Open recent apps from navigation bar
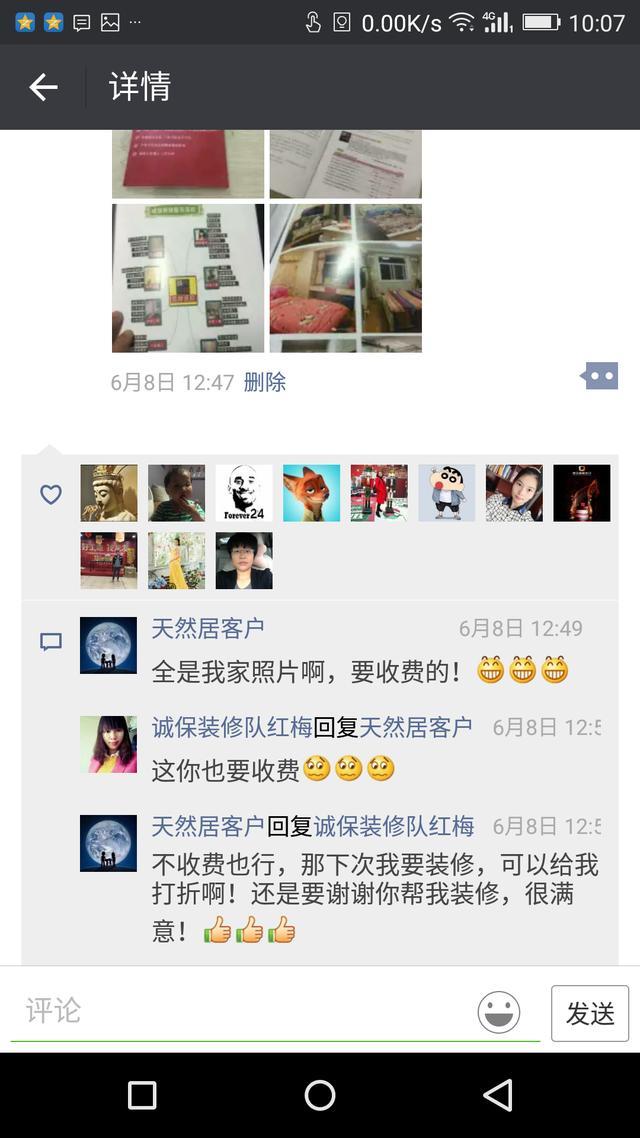The image size is (640, 1138). (x=142, y=1095)
